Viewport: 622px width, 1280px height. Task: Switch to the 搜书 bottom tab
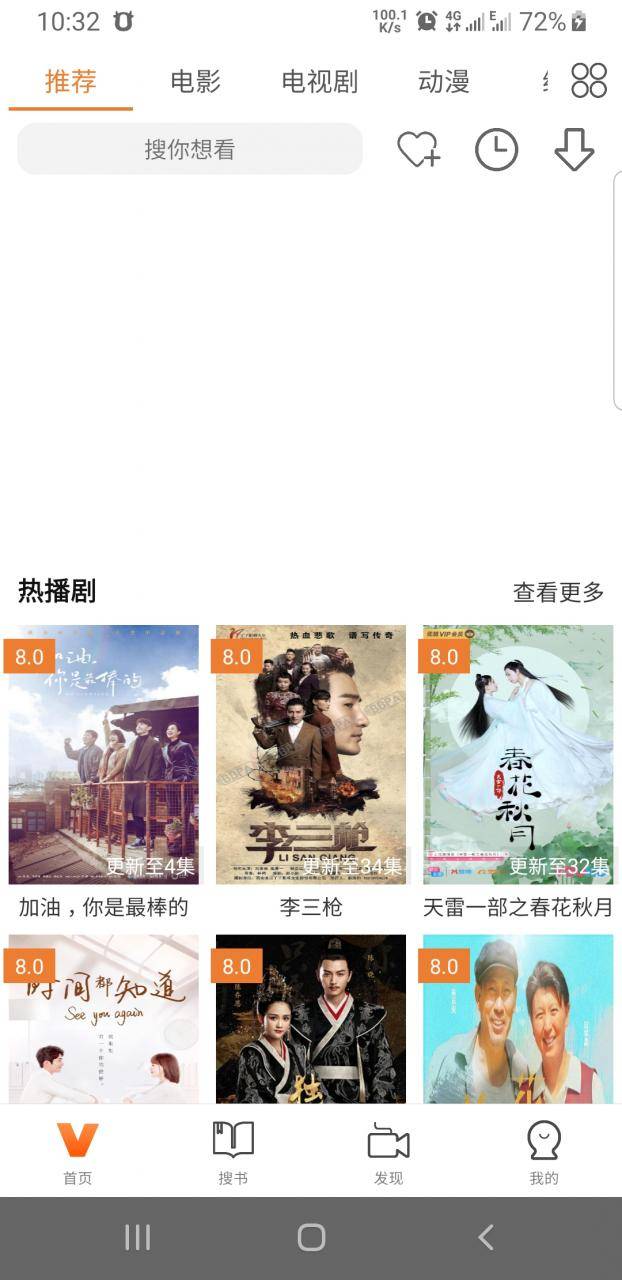click(x=233, y=1152)
